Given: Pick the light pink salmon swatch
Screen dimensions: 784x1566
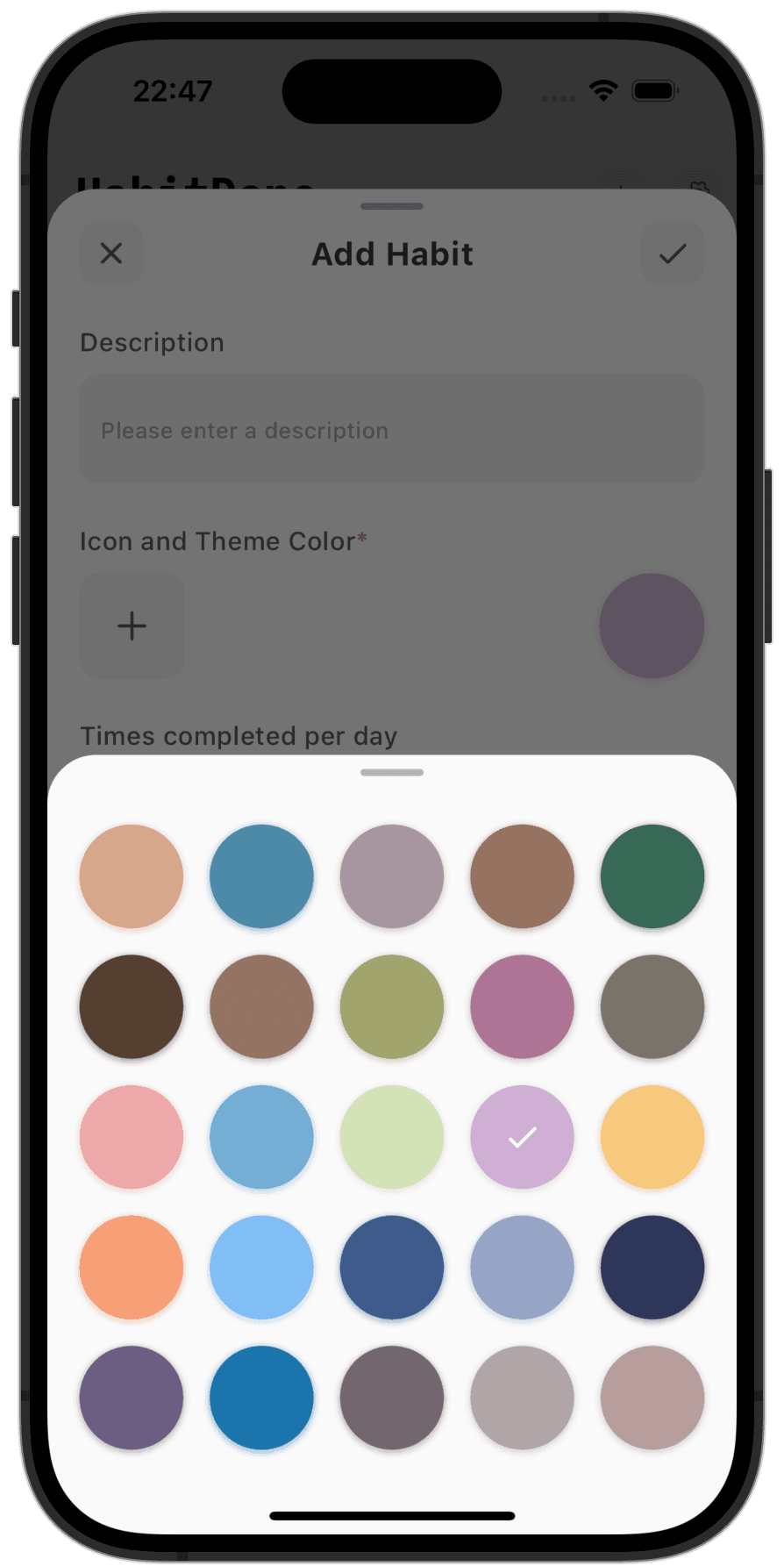Looking at the screenshot, I should tap(132, 1136).
